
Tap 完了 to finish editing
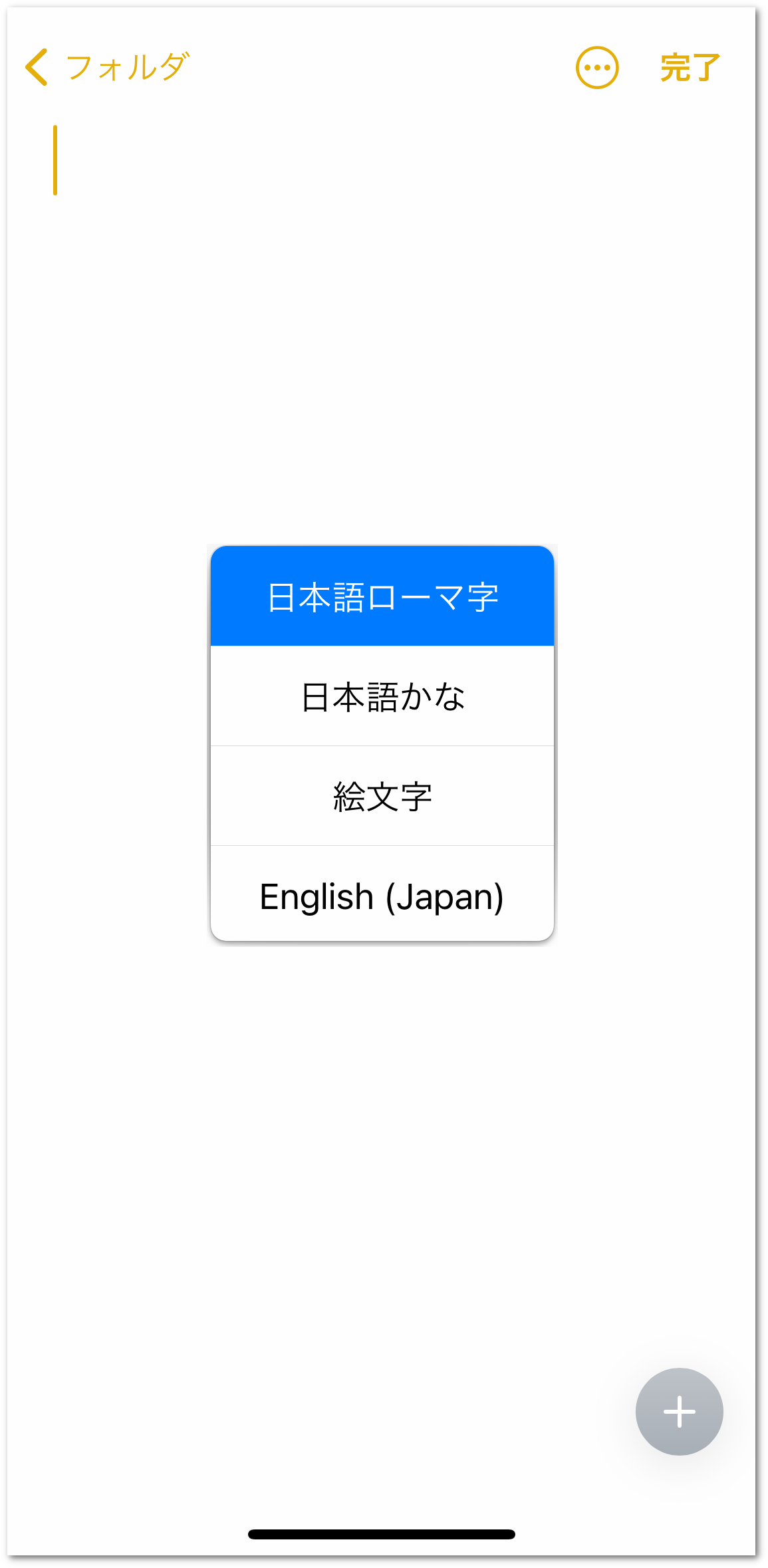pos(690,68)
